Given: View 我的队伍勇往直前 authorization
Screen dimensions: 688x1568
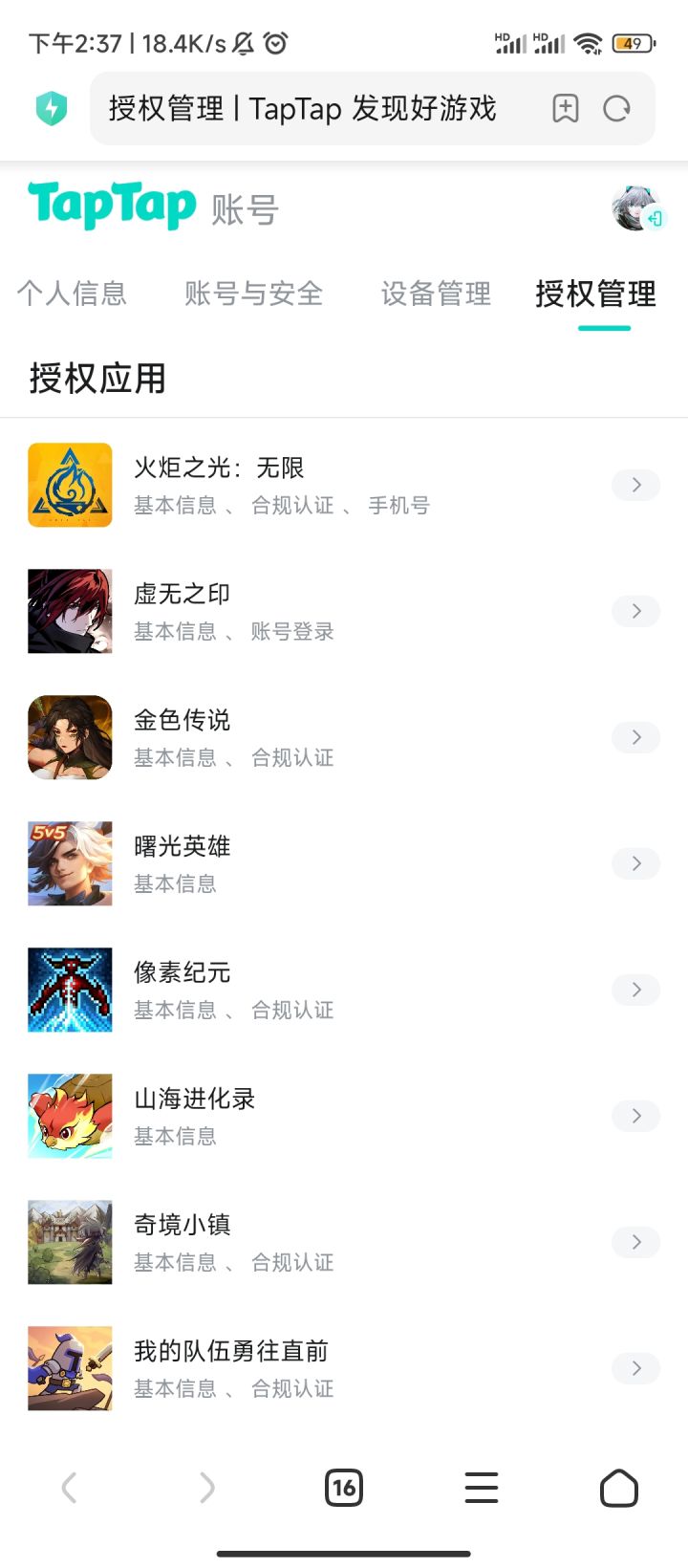Looking at the screenshot, I should [635, 1368].
